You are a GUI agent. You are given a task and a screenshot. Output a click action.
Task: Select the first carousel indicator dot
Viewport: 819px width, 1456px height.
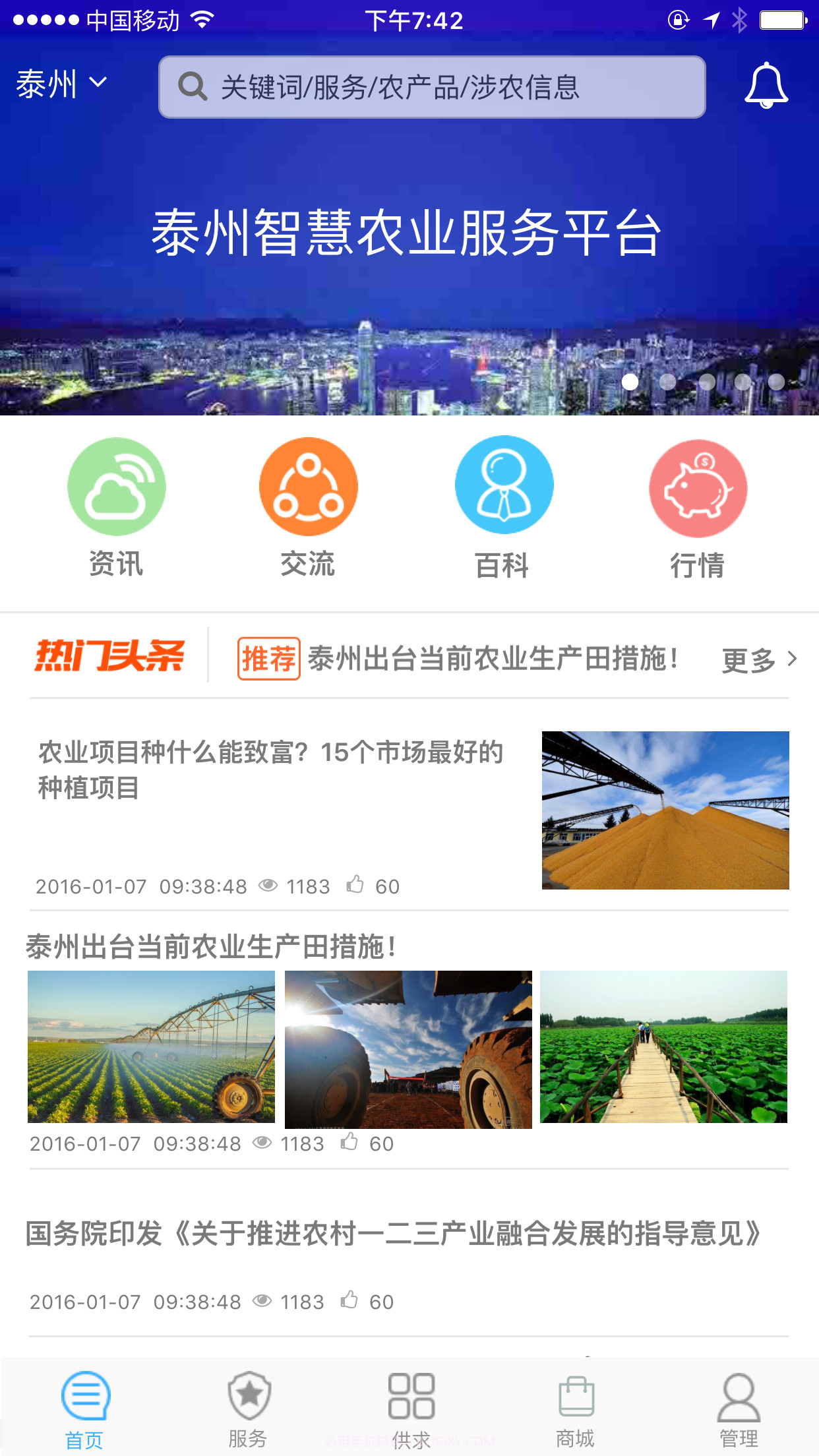631,382
